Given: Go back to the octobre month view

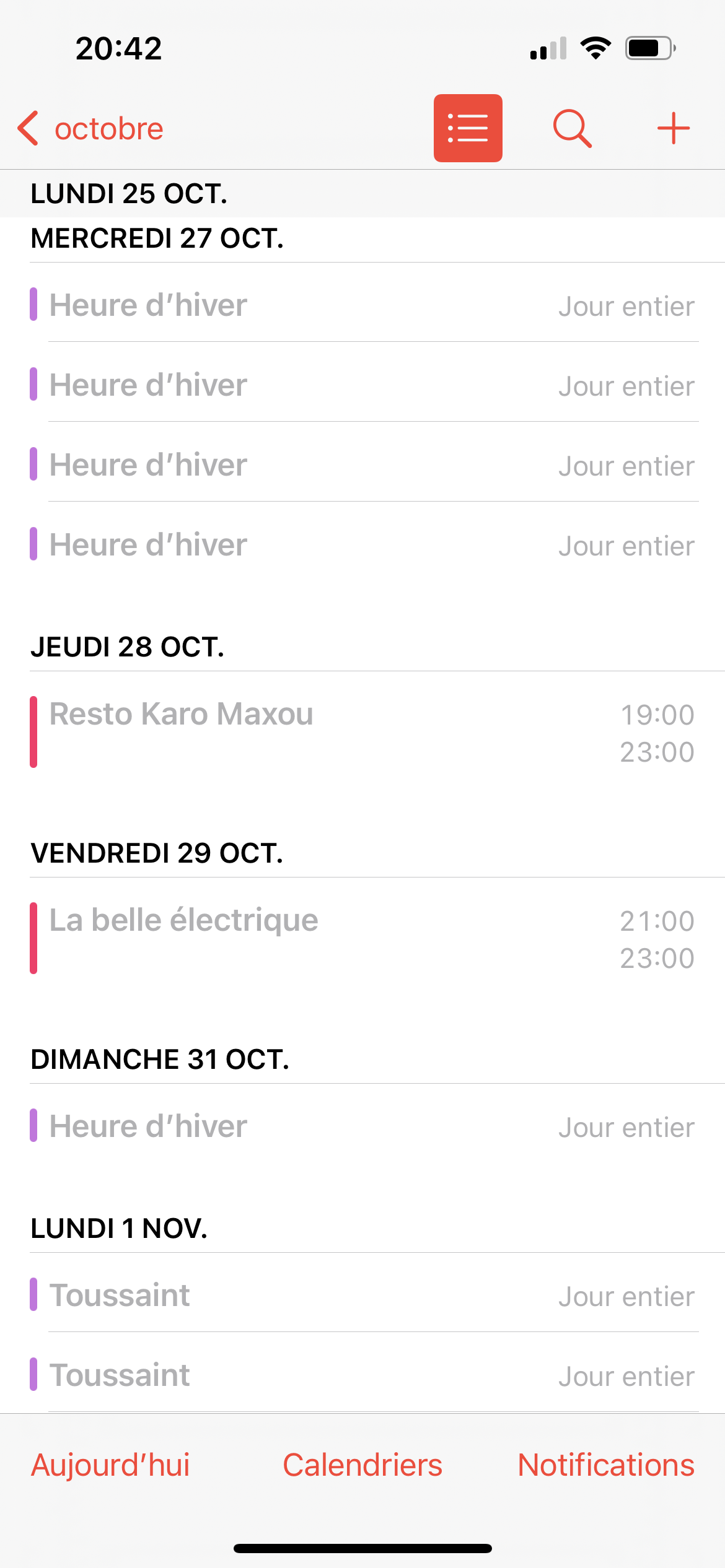Looking at the screenshot, I should [x=90, y=129].
